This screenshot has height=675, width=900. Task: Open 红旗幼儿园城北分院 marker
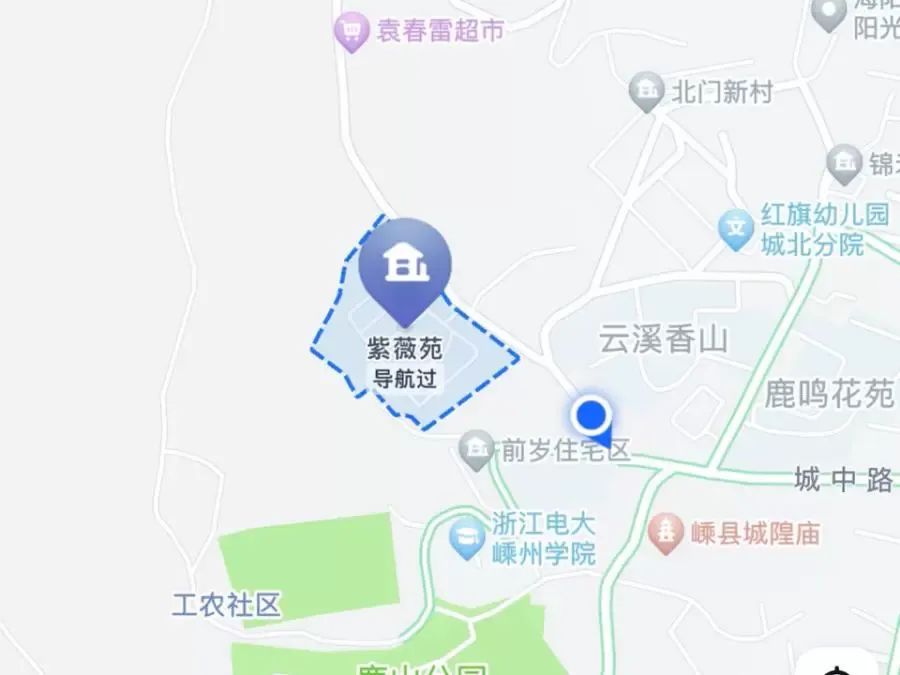[x=737, y=229]
